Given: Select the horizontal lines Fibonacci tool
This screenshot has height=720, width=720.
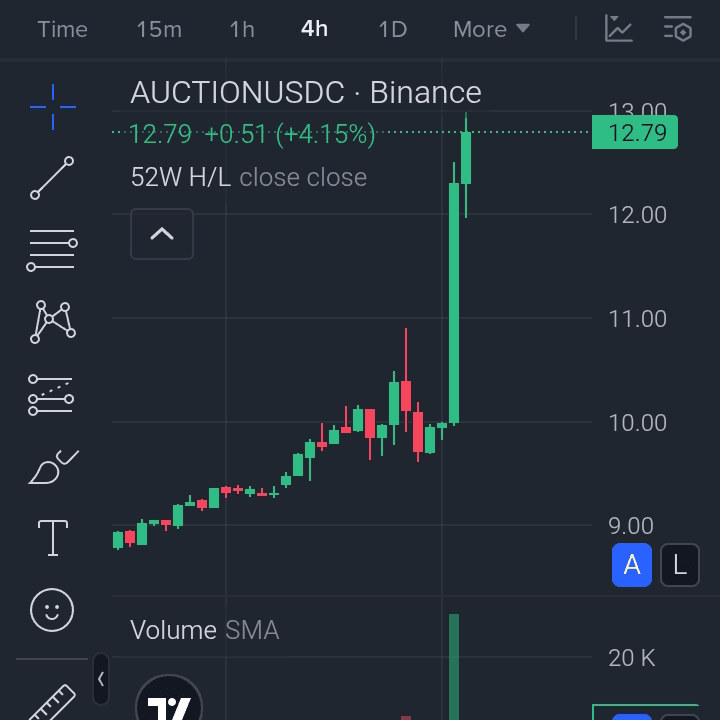Looking at the screenshot, I should tap(52, 250).
